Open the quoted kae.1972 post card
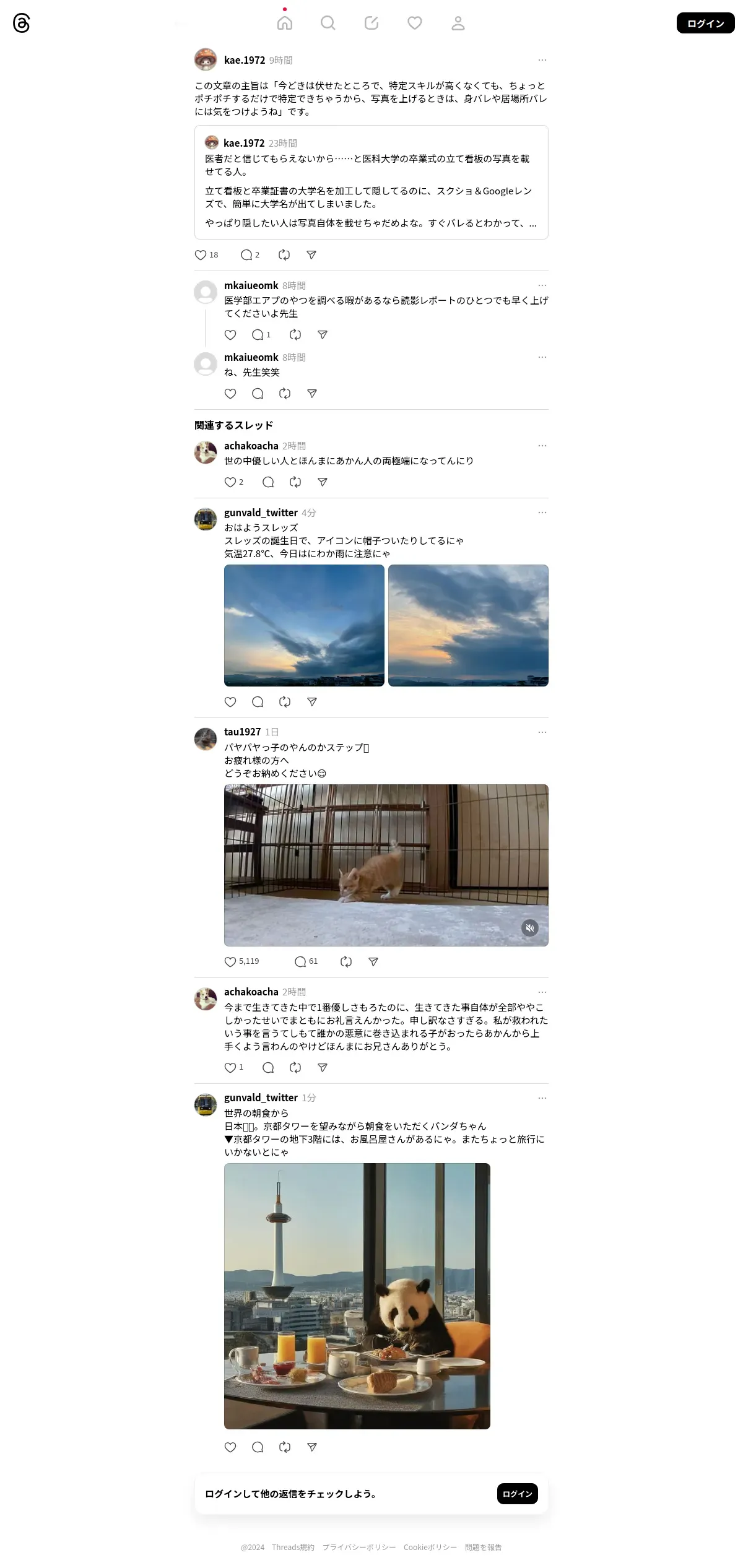The image size is (743, 1568). coord(371,183)
